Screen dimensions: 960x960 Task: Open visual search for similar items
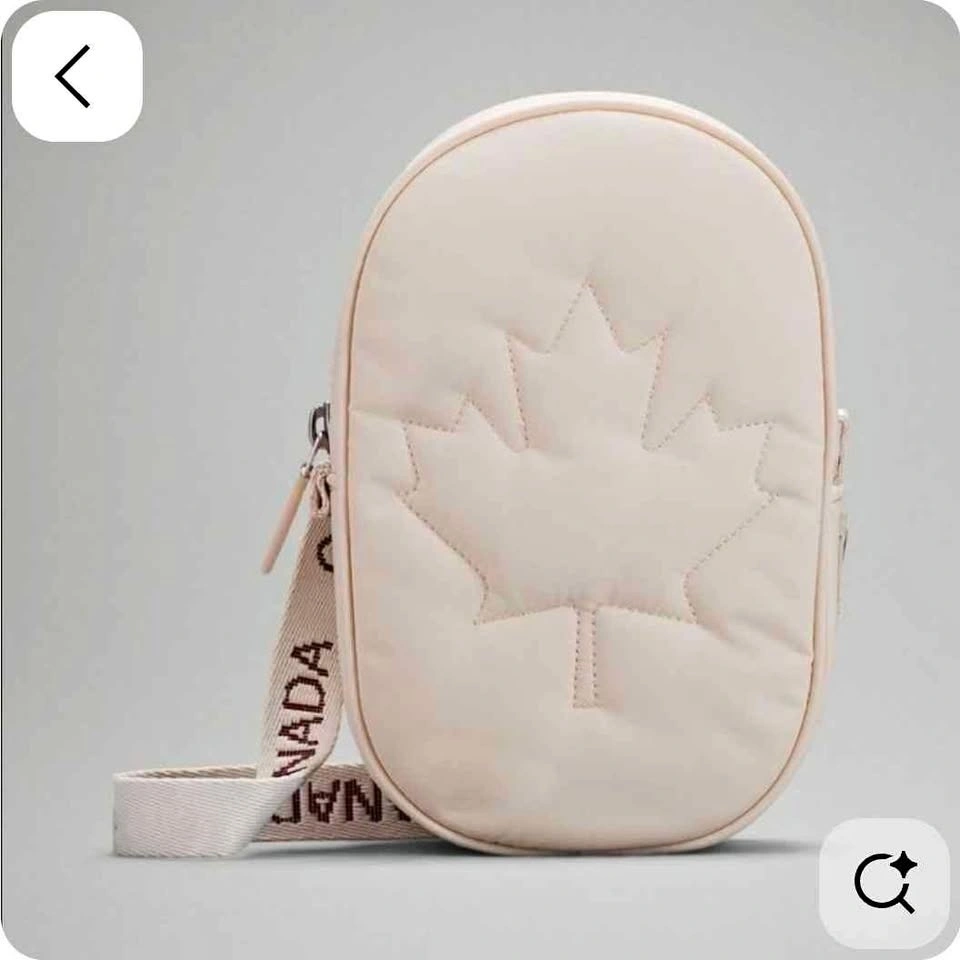[884, 883]
